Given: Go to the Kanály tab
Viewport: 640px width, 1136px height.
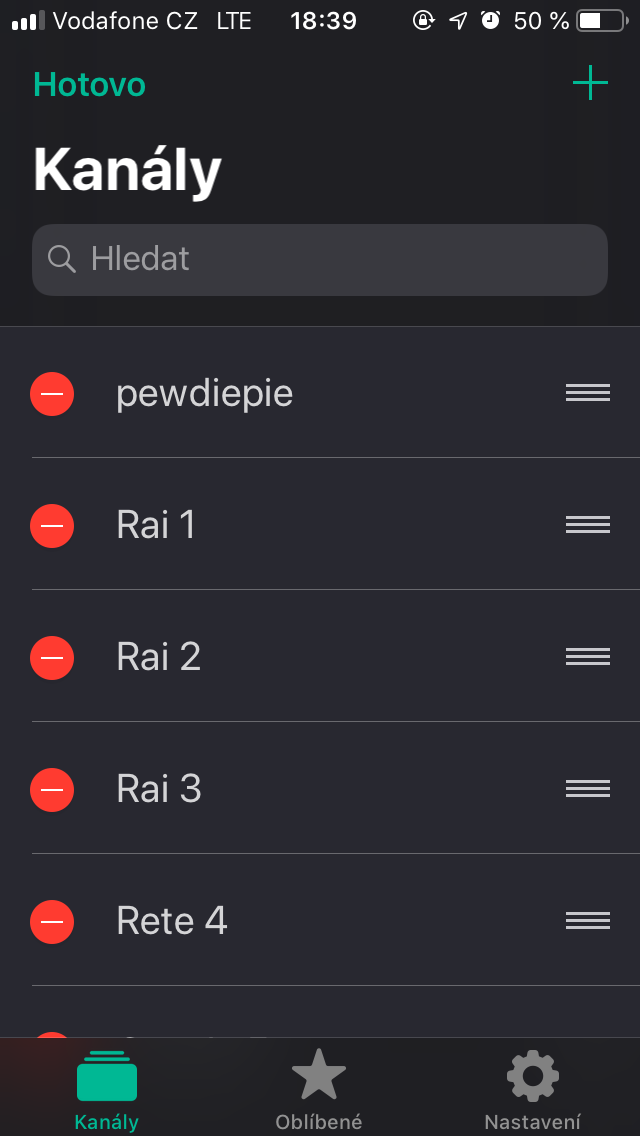Looking at the screenshot, I should point(106,1090).
